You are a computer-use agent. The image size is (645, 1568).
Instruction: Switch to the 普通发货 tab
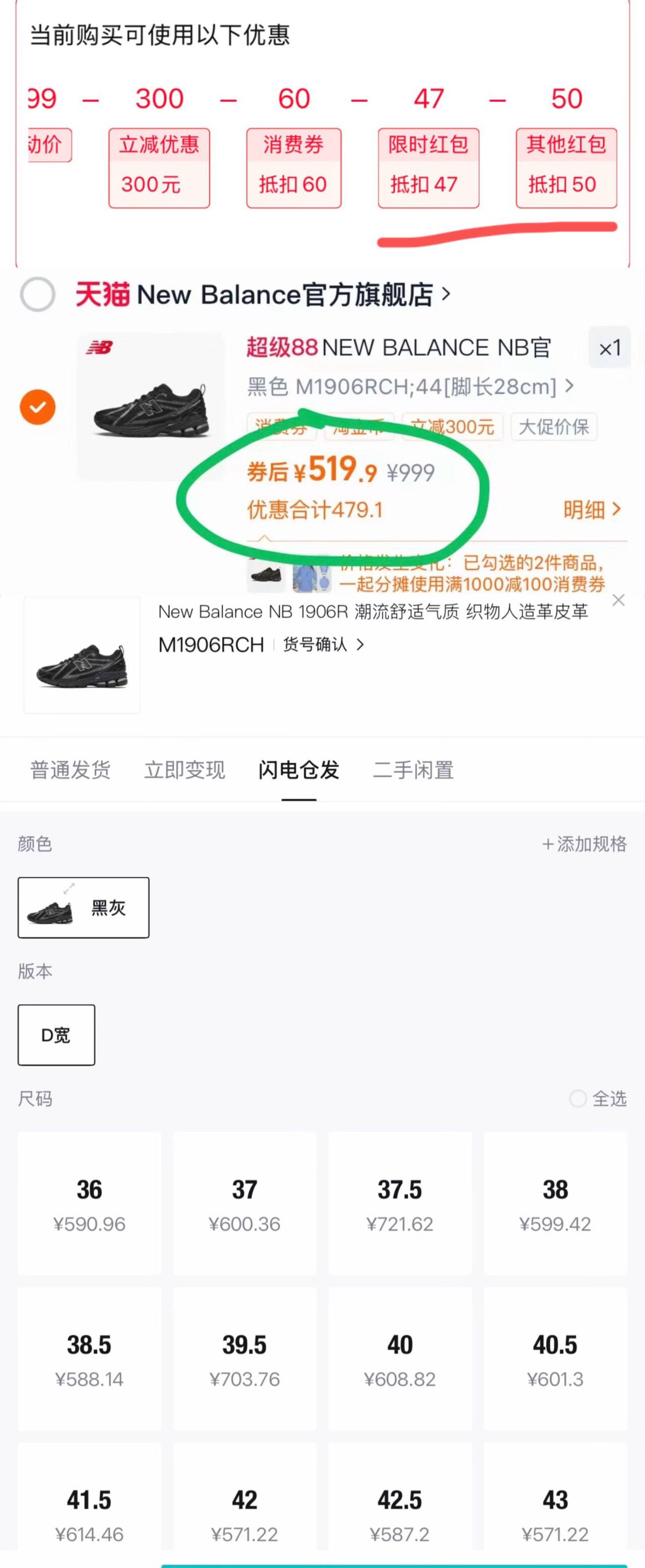click(x=70, y=769)
